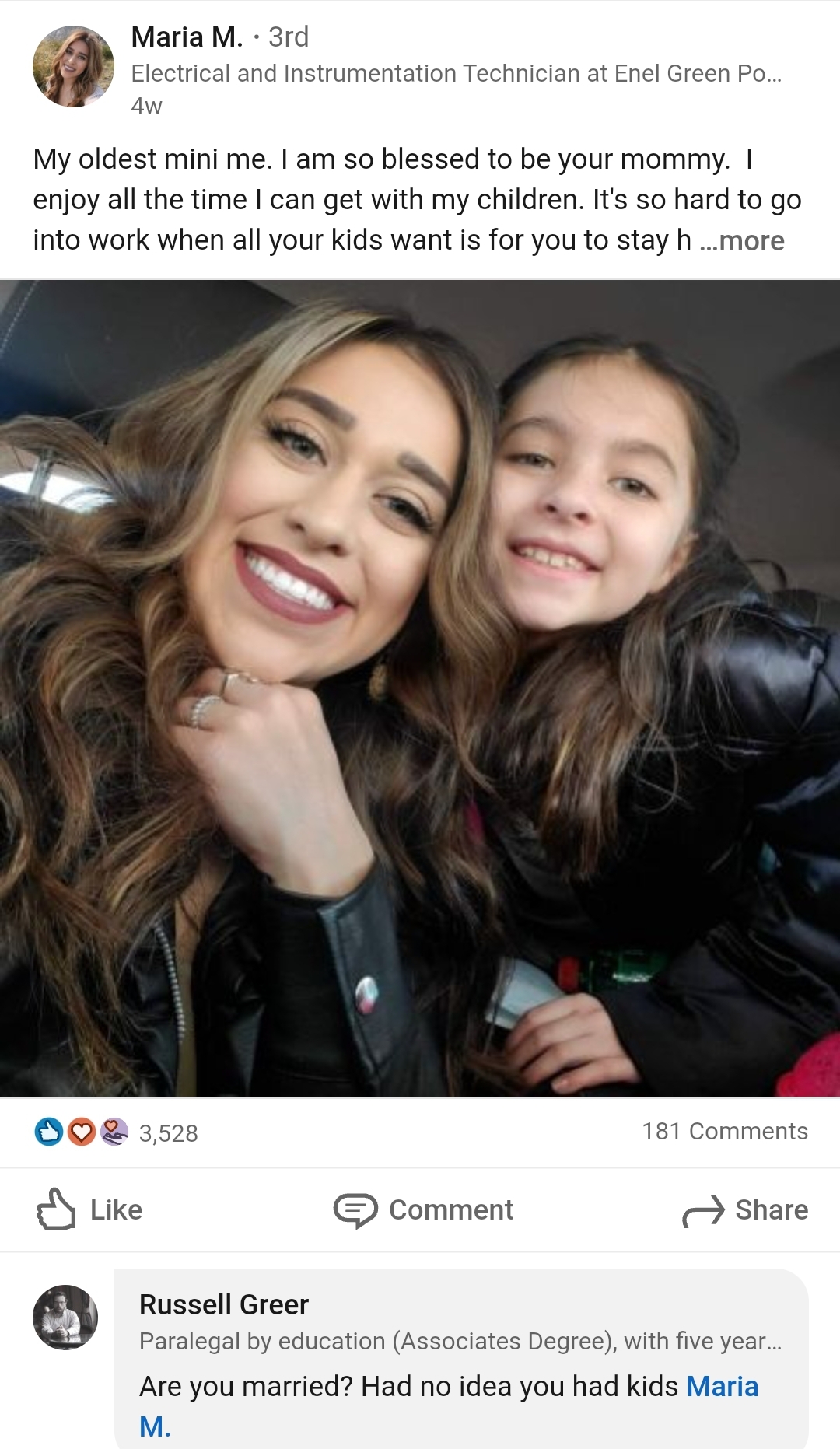The width and height of the screenshot is (840, 1449).
Task: Open Russell Greer's name in comments
Action: [224, 1304]
